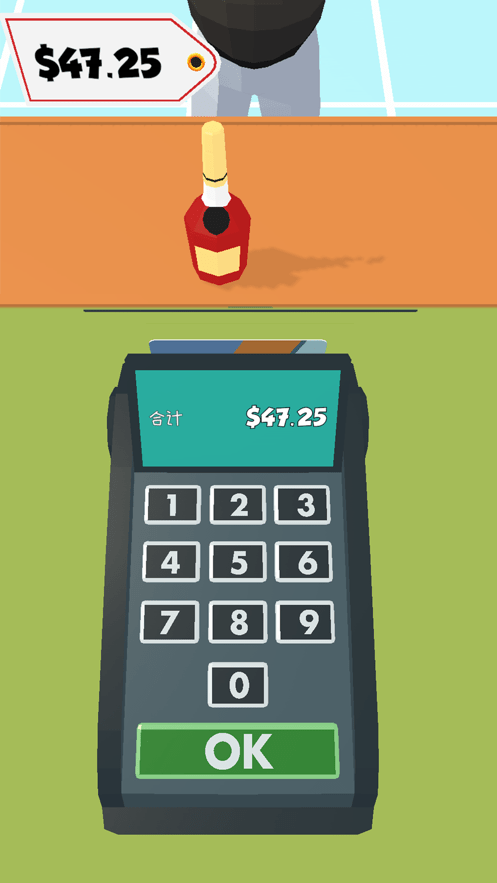Screen dimensions: 497x883
Task: Select the number 4 key
Action: [171, 562]
